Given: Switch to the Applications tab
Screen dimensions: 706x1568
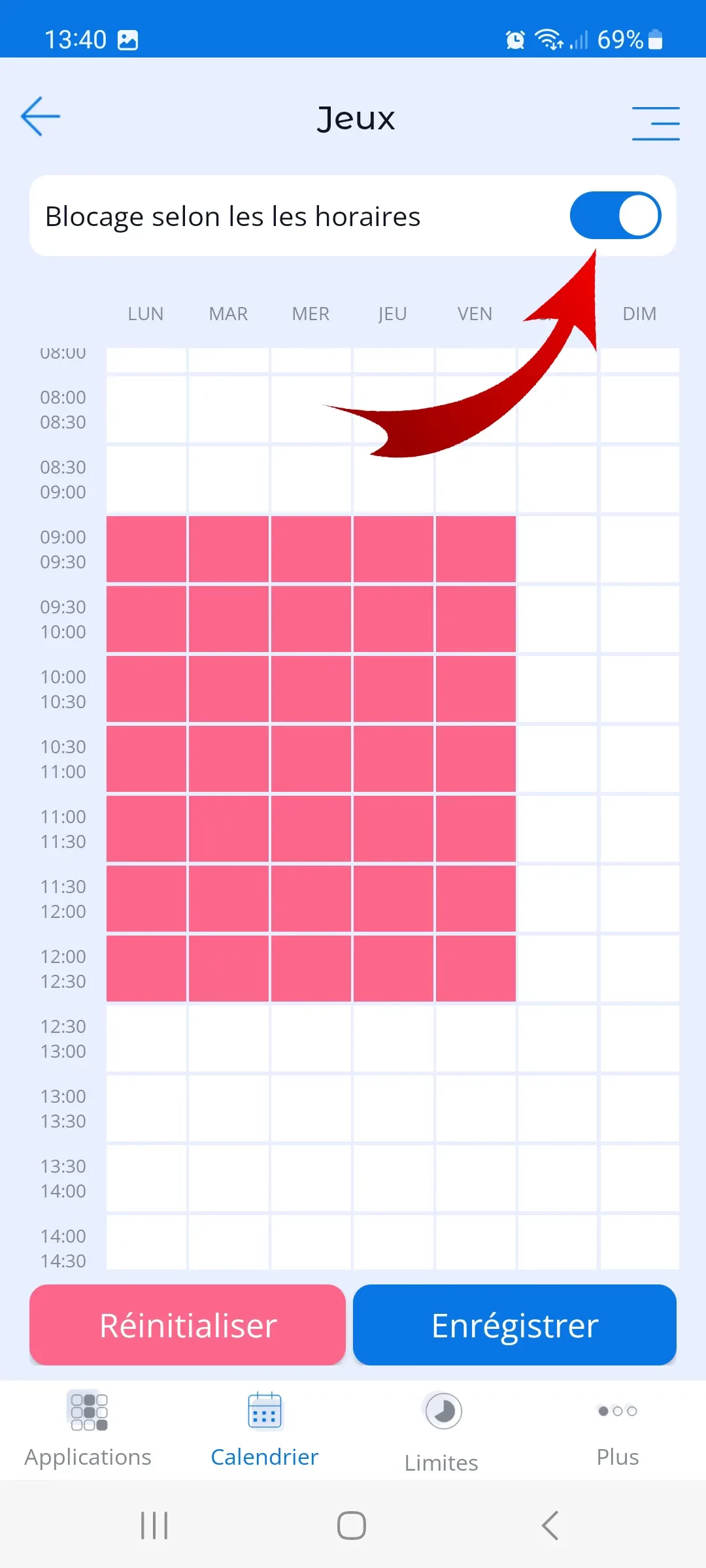Looking at the screenshot, I should (88, 1428).
